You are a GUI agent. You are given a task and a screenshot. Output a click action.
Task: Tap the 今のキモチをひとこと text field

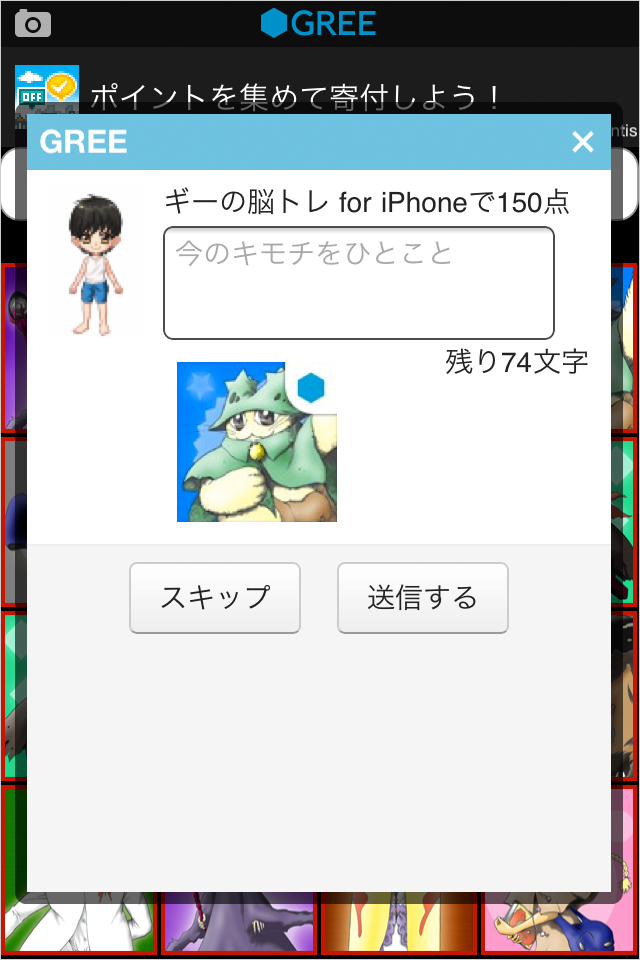point(358,283)
